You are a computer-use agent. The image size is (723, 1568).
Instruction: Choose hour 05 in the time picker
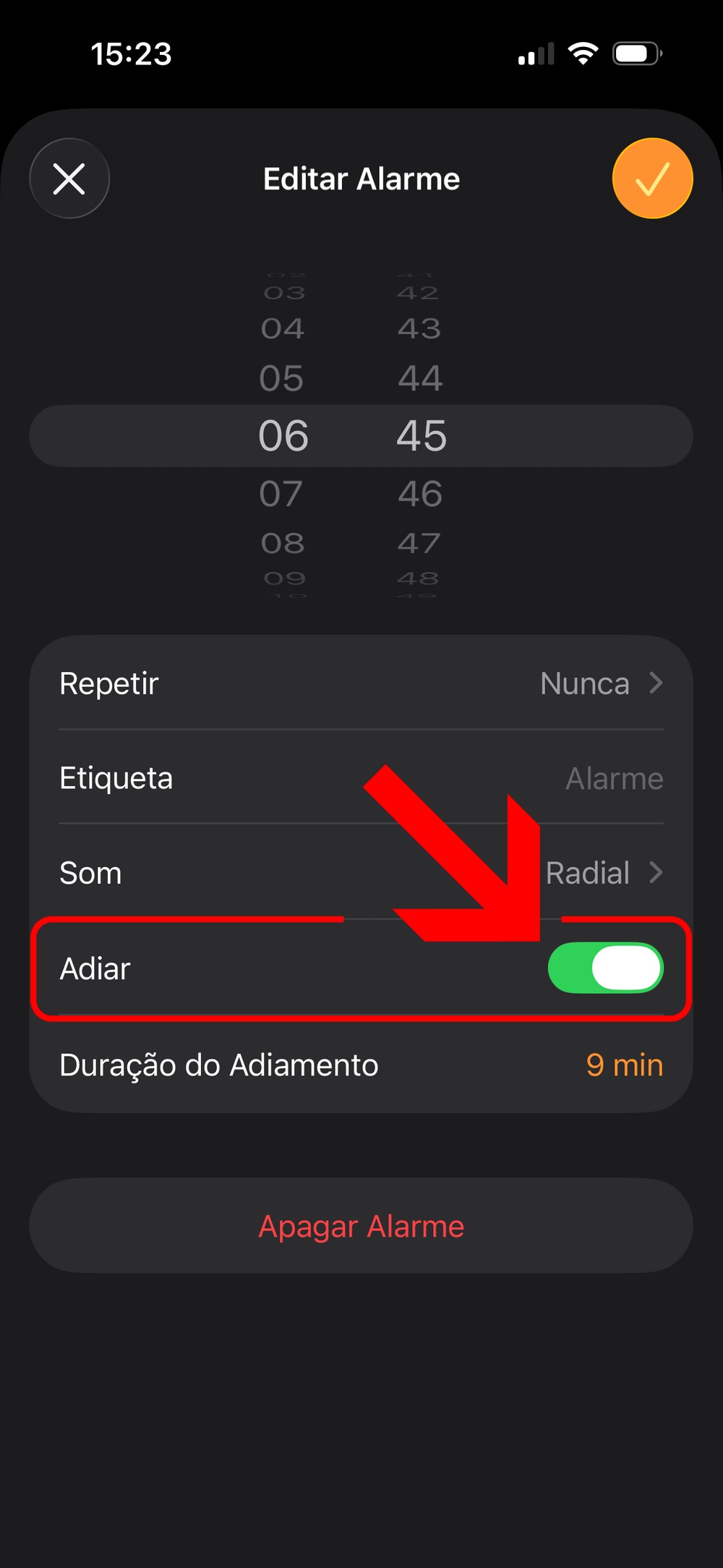(281, 378)
